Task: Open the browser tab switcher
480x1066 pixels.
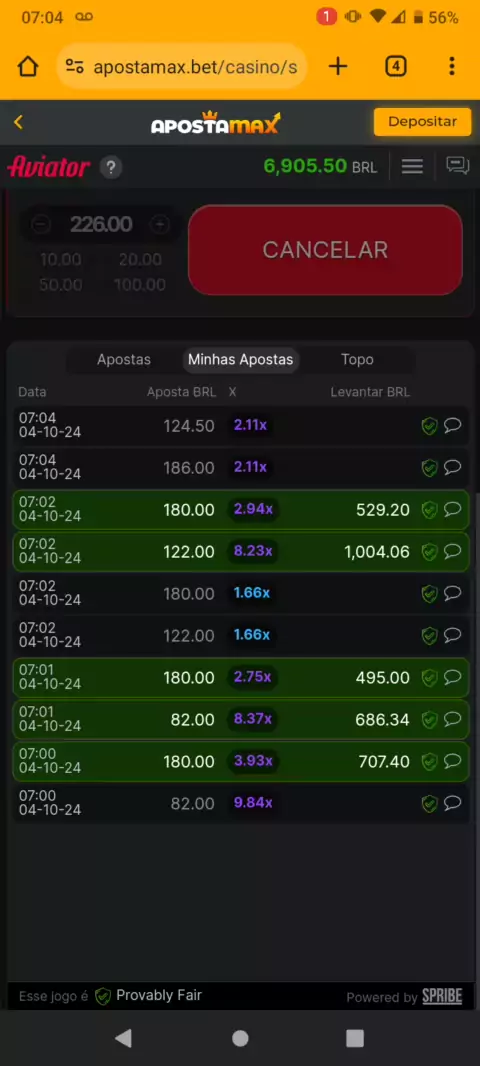Action: click(x=396, y=66)
